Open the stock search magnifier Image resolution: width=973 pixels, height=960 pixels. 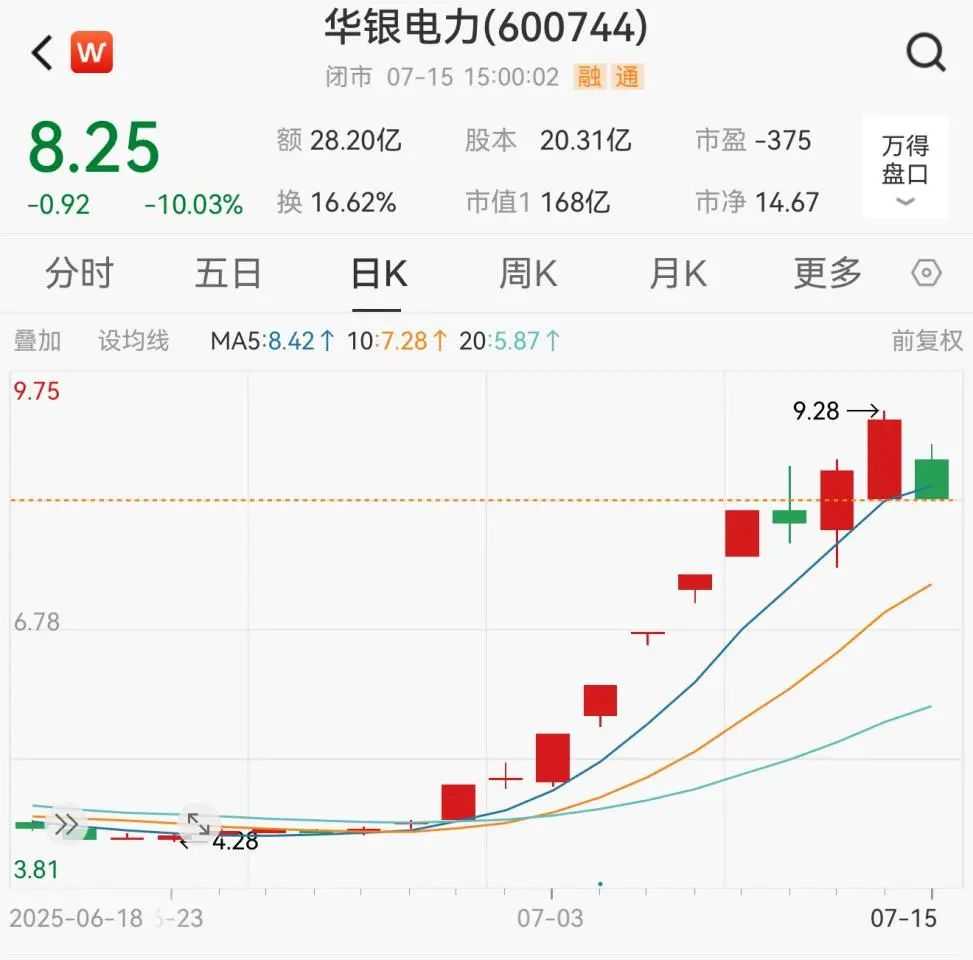pyautogui.click(x=925, y=52)
